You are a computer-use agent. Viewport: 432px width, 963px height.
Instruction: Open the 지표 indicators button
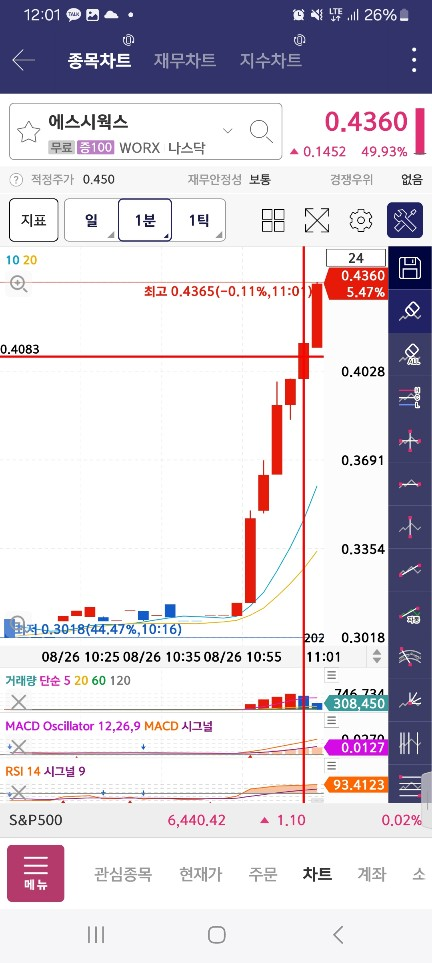[34, 220]
